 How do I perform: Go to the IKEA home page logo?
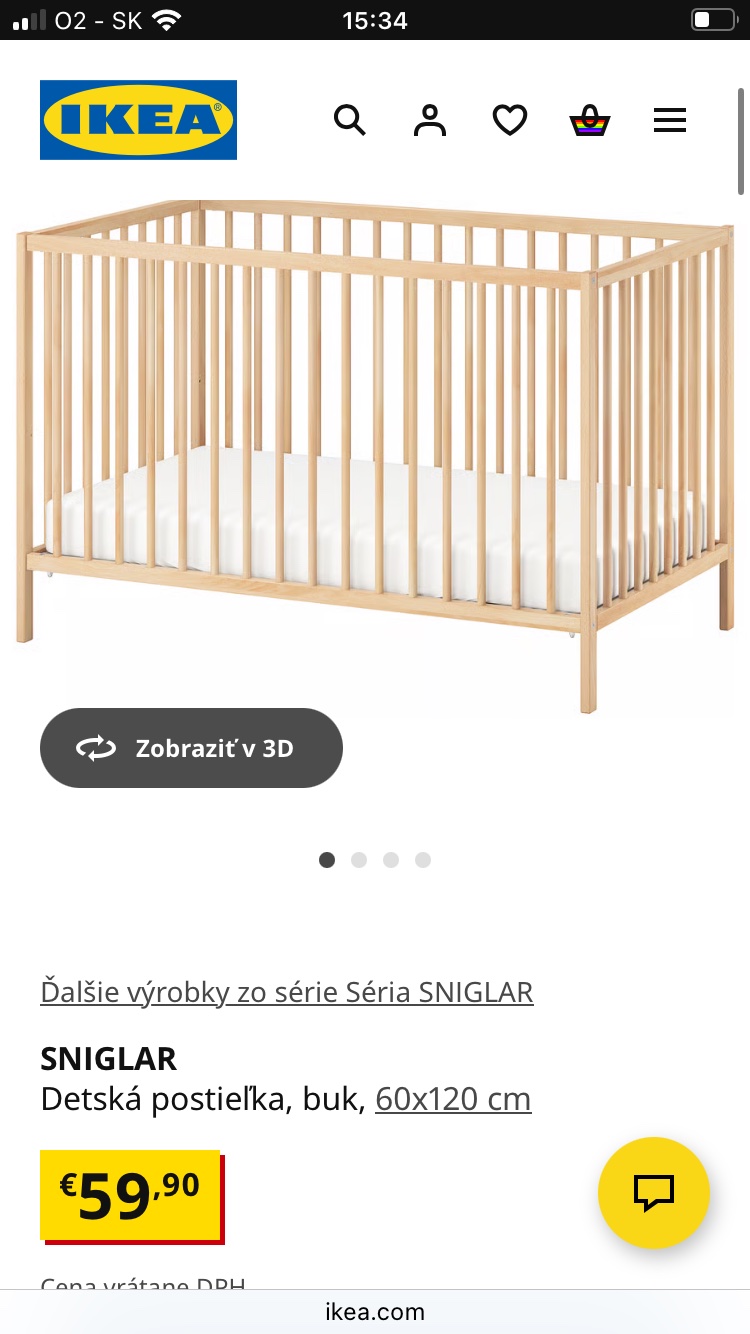(x=138, y=120)
